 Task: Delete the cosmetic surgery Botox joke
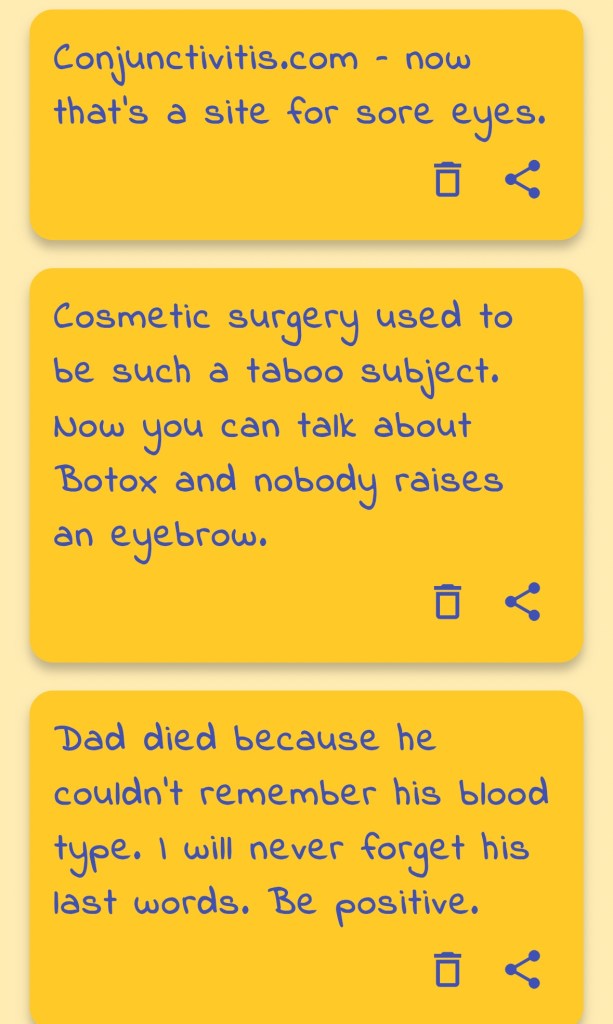447,602
